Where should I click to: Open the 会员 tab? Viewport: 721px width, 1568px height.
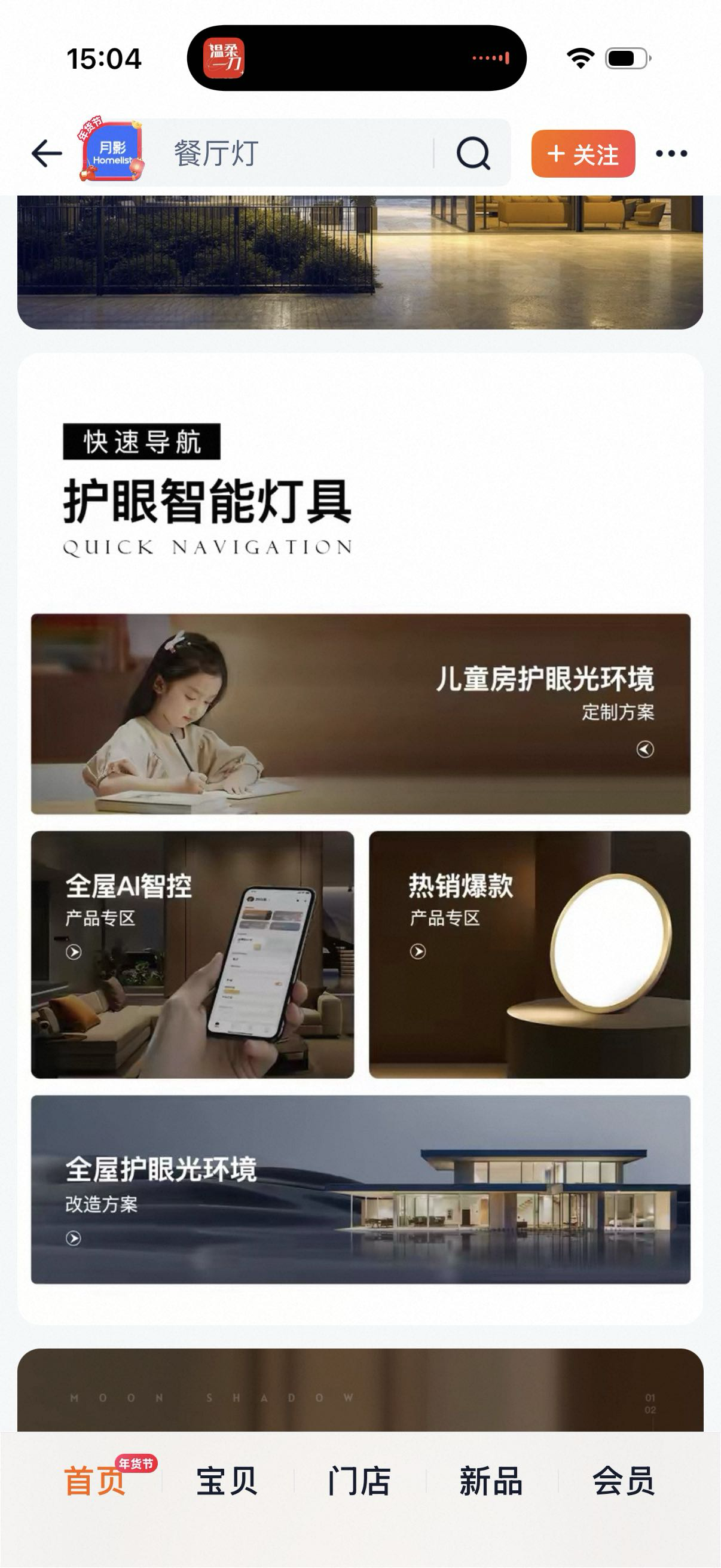(623, 1480)
